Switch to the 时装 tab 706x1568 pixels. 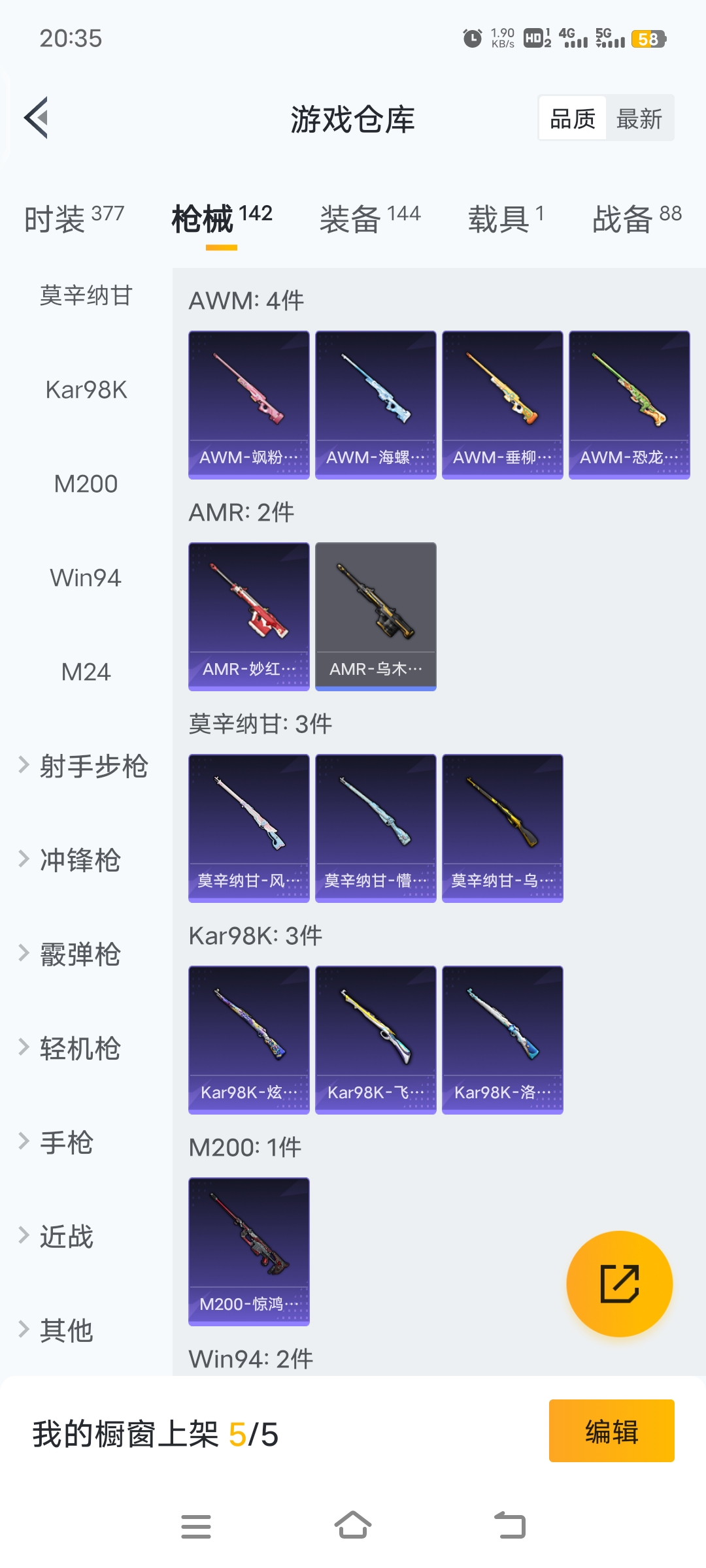click(74, 219)
